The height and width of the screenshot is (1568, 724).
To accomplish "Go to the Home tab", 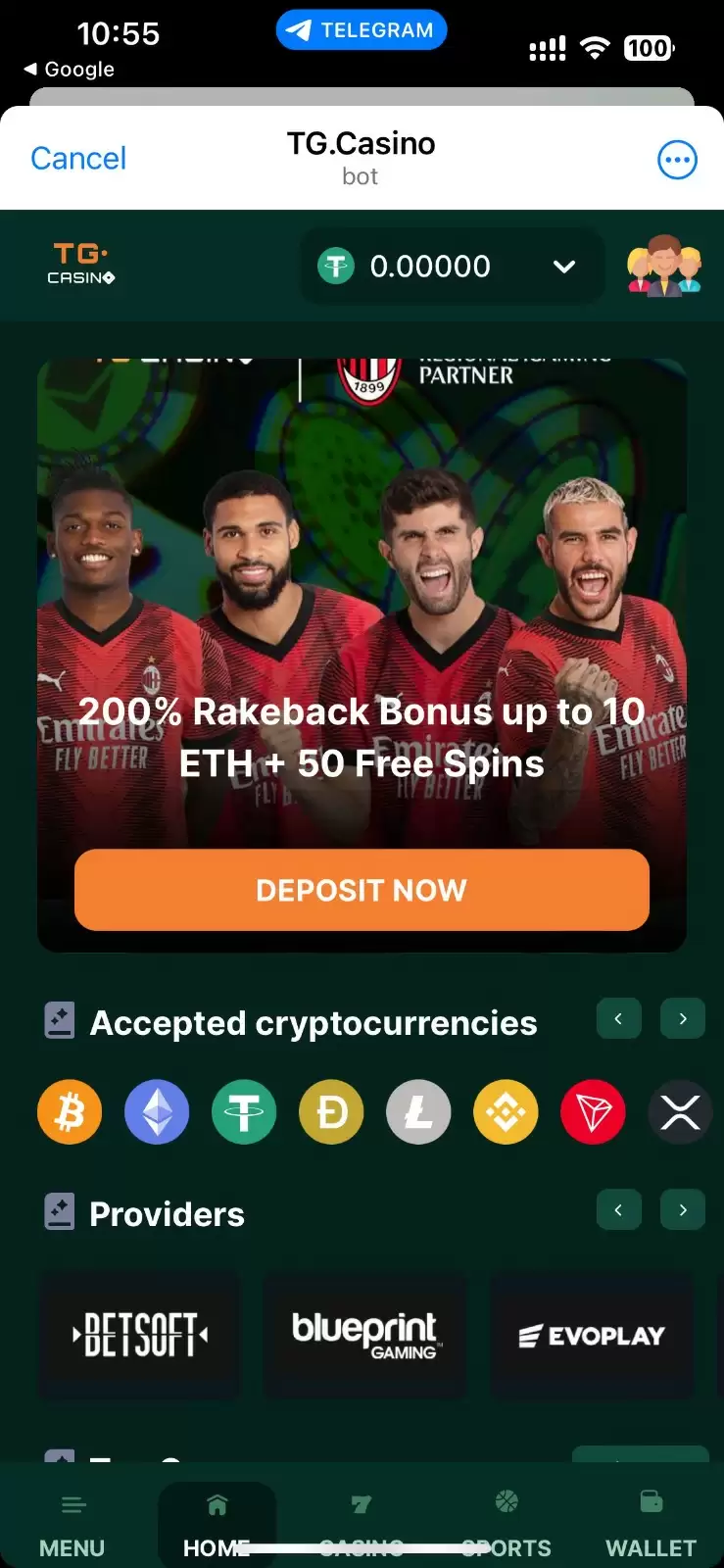I will 217,1525.
